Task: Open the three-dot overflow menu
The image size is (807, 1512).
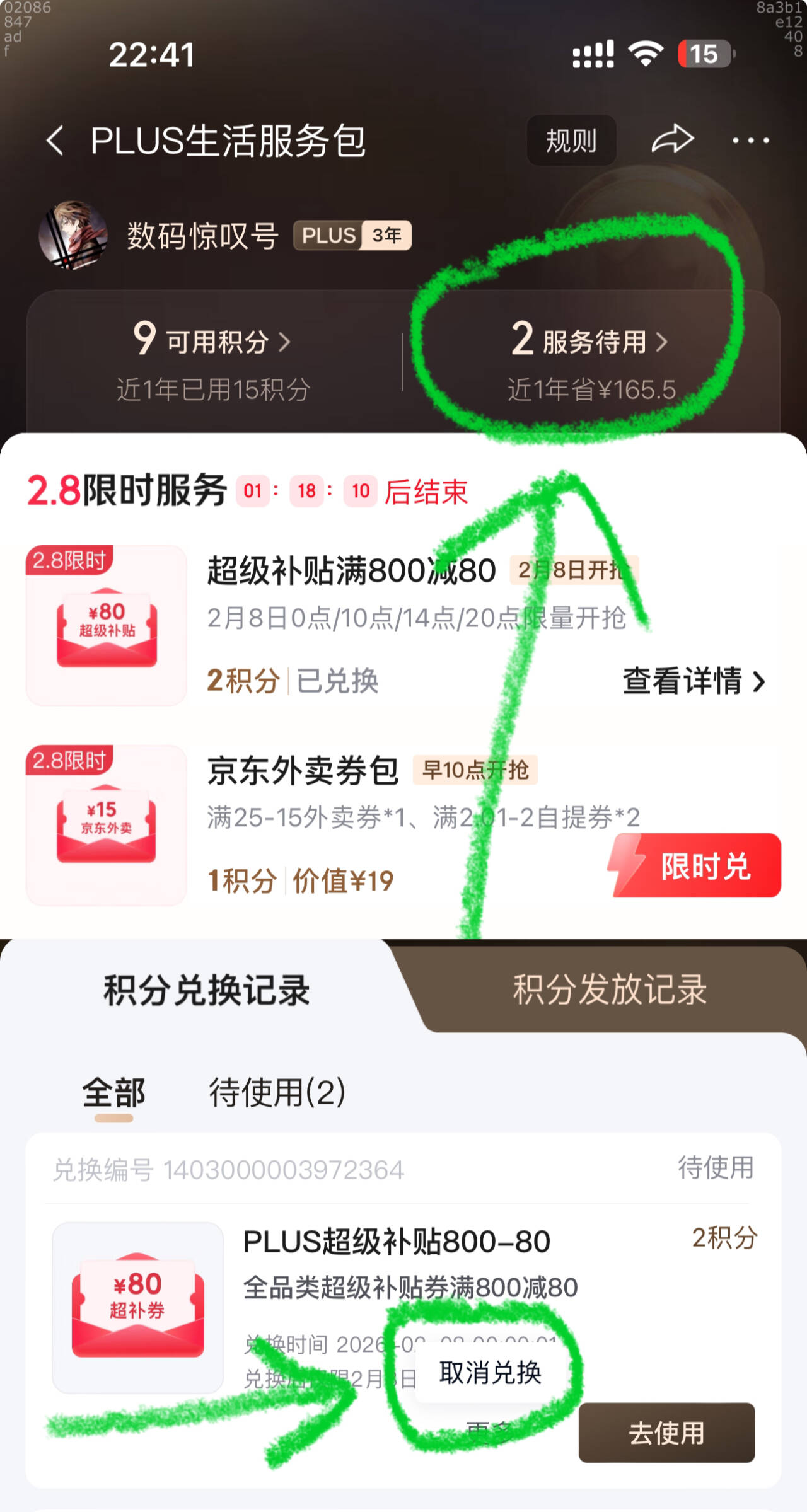Action: 750,140
